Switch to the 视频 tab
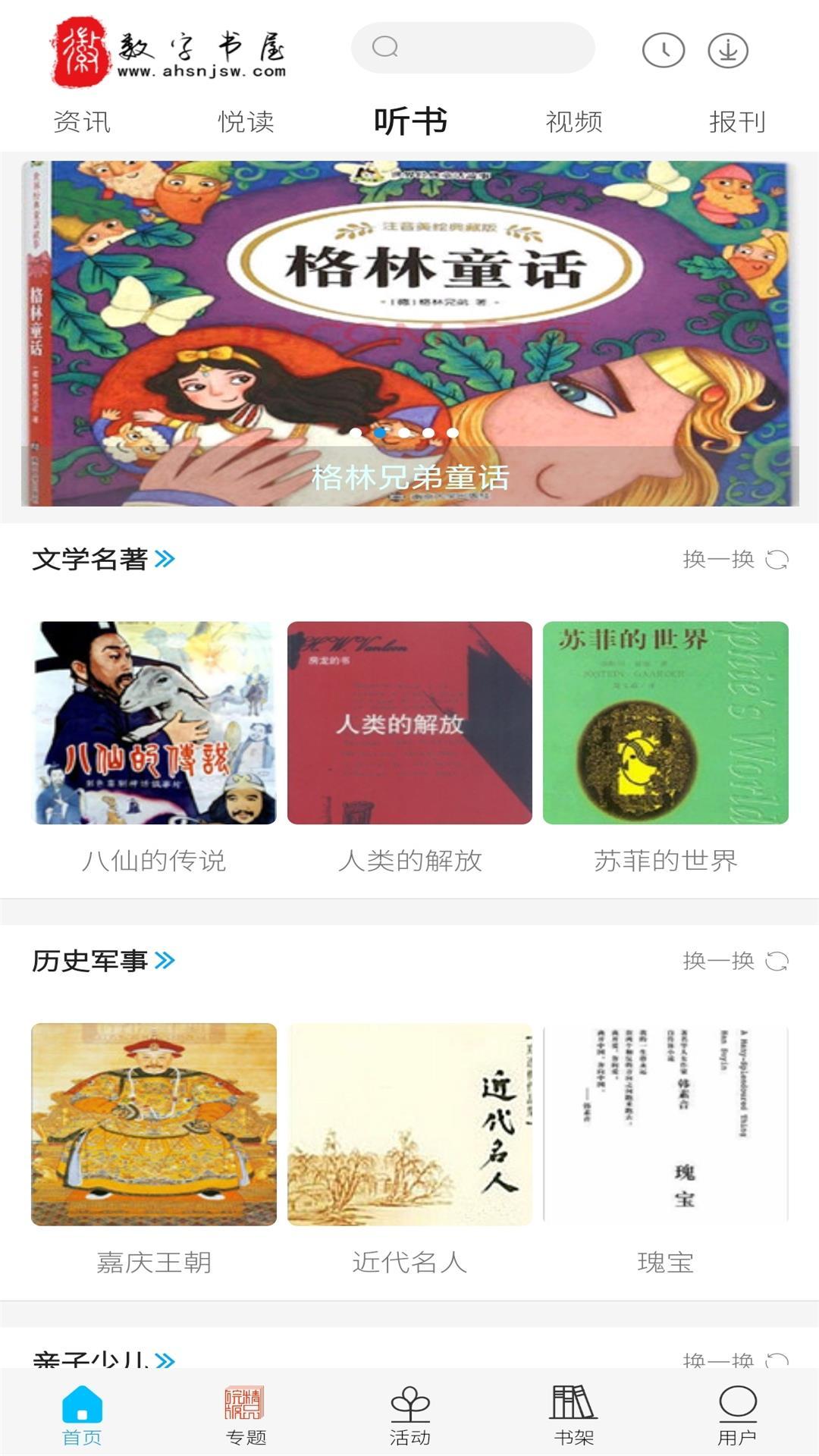This screenshot has width=819, height=1456. pyautogui.click(x=574, y=121)
